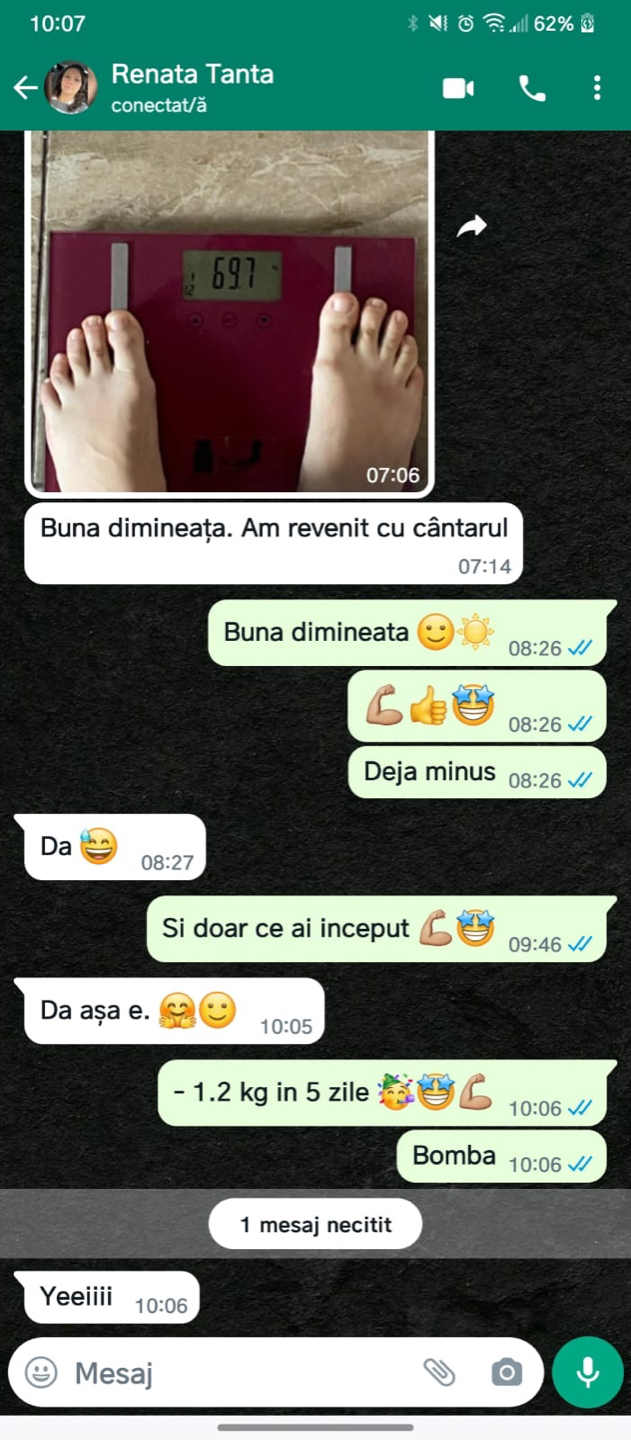The height and width of the screenshot is (1440, 631).
Task: Open the camera from the message bar
Action: (506, 1372)
